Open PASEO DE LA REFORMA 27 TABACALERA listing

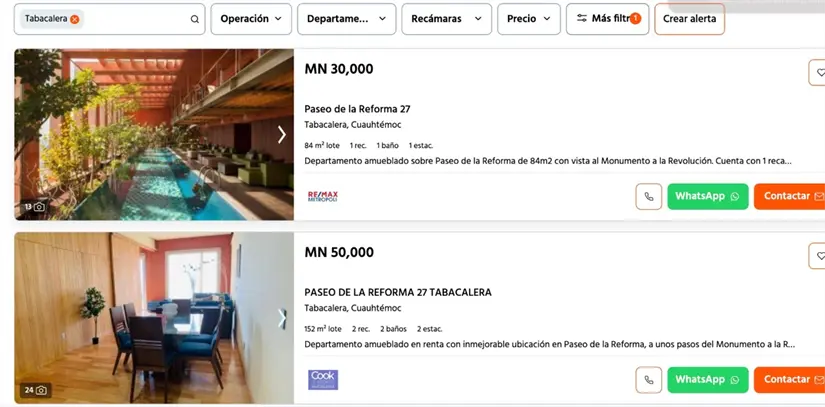[x=397, y=292]
